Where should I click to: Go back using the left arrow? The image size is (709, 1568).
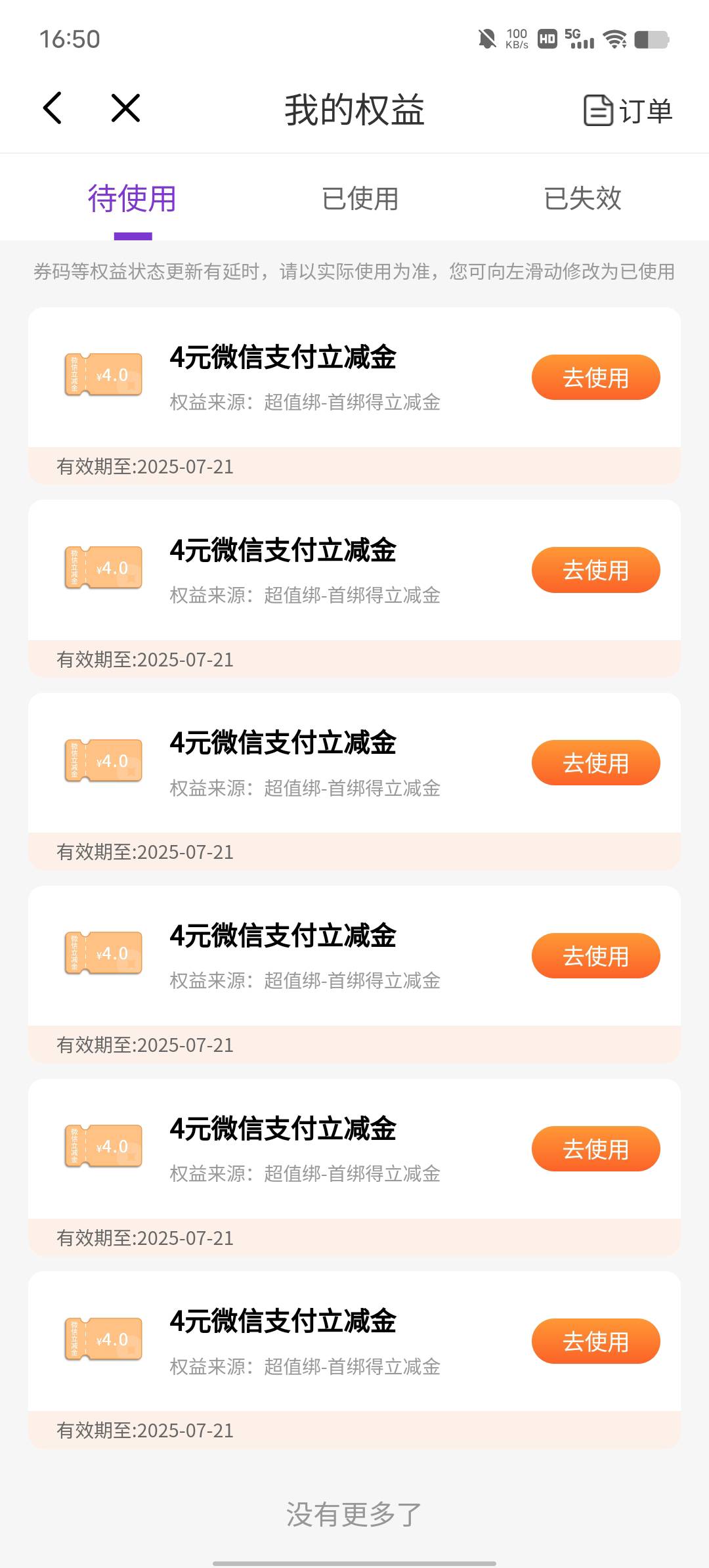pyautogui.click(x=53, y=108)
